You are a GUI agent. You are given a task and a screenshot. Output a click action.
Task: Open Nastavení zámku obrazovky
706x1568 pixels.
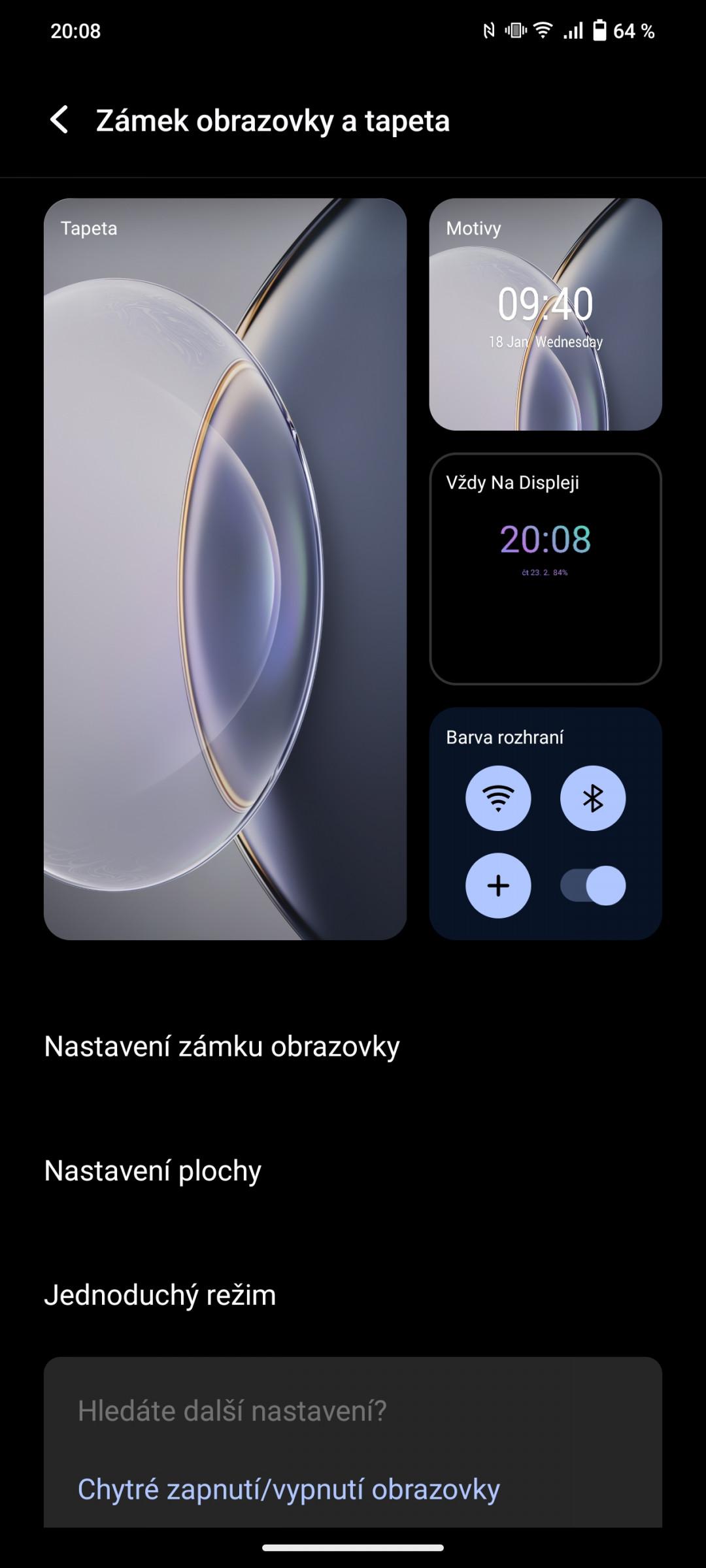point(353,1046)
